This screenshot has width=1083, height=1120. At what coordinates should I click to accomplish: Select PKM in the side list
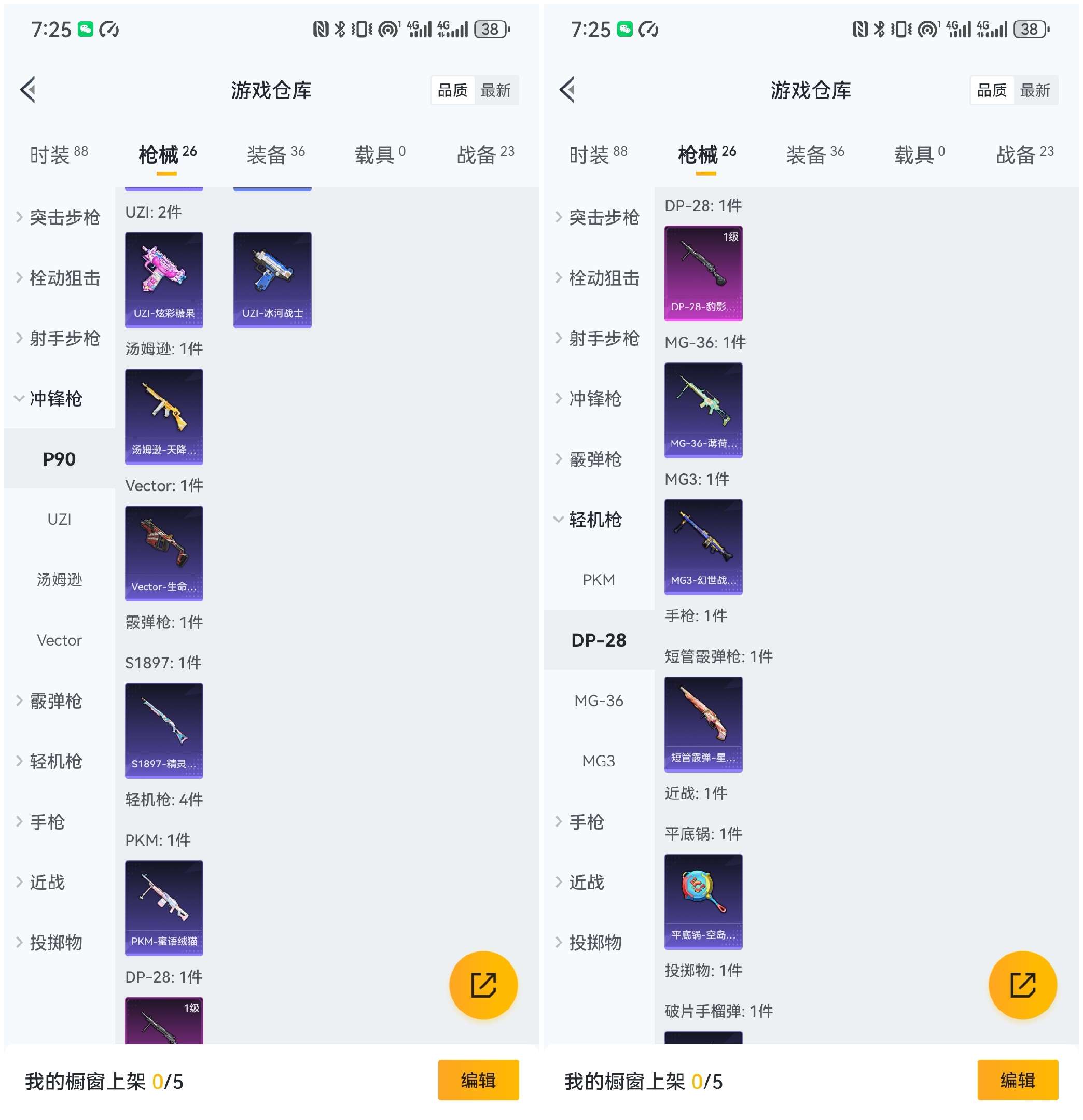599,580
